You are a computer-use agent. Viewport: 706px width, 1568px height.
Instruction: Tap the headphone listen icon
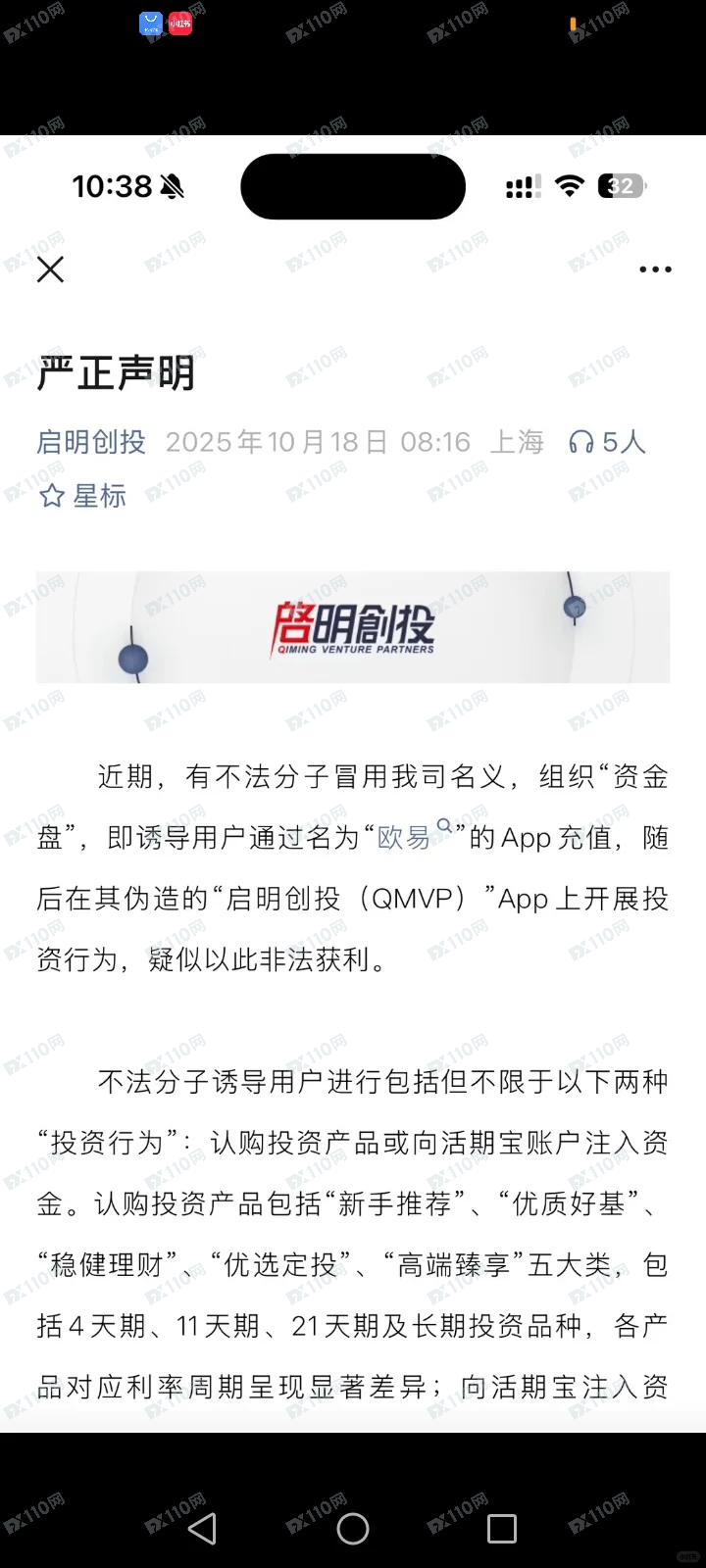tap(580, 443)
